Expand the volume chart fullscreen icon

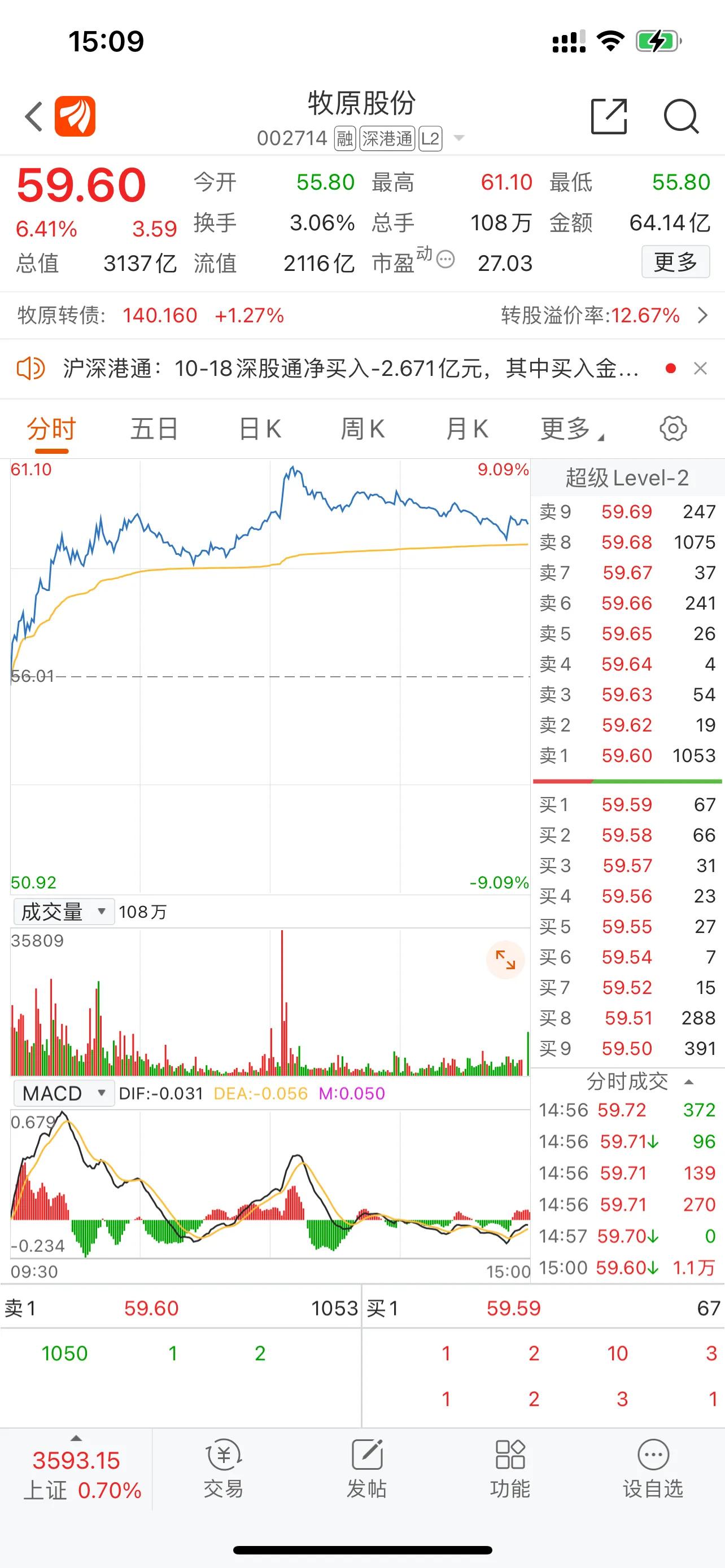(x=505, y=959)
